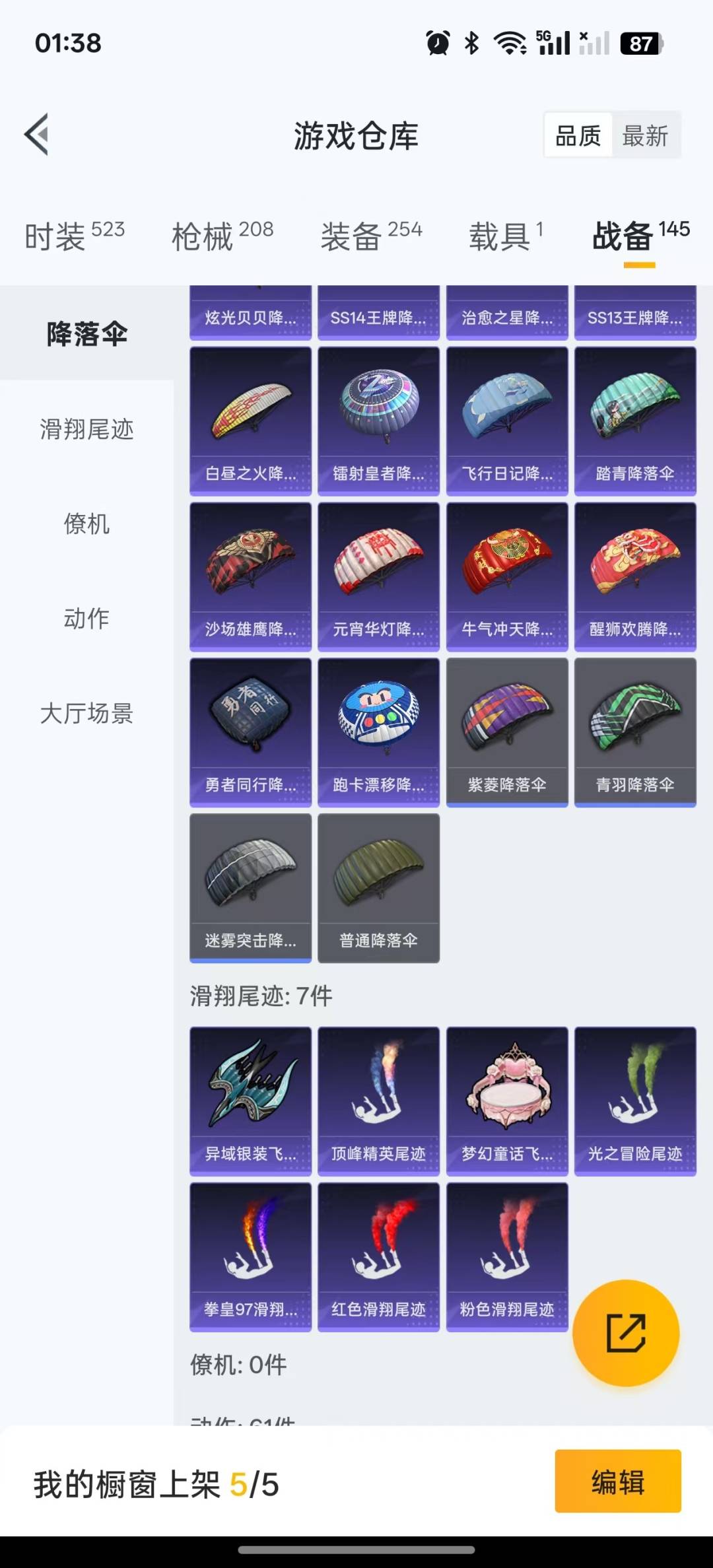Open the 顶峰精英尾迹 item
This screenshot has width=713, height=1568.
(x=378, y=1101)
